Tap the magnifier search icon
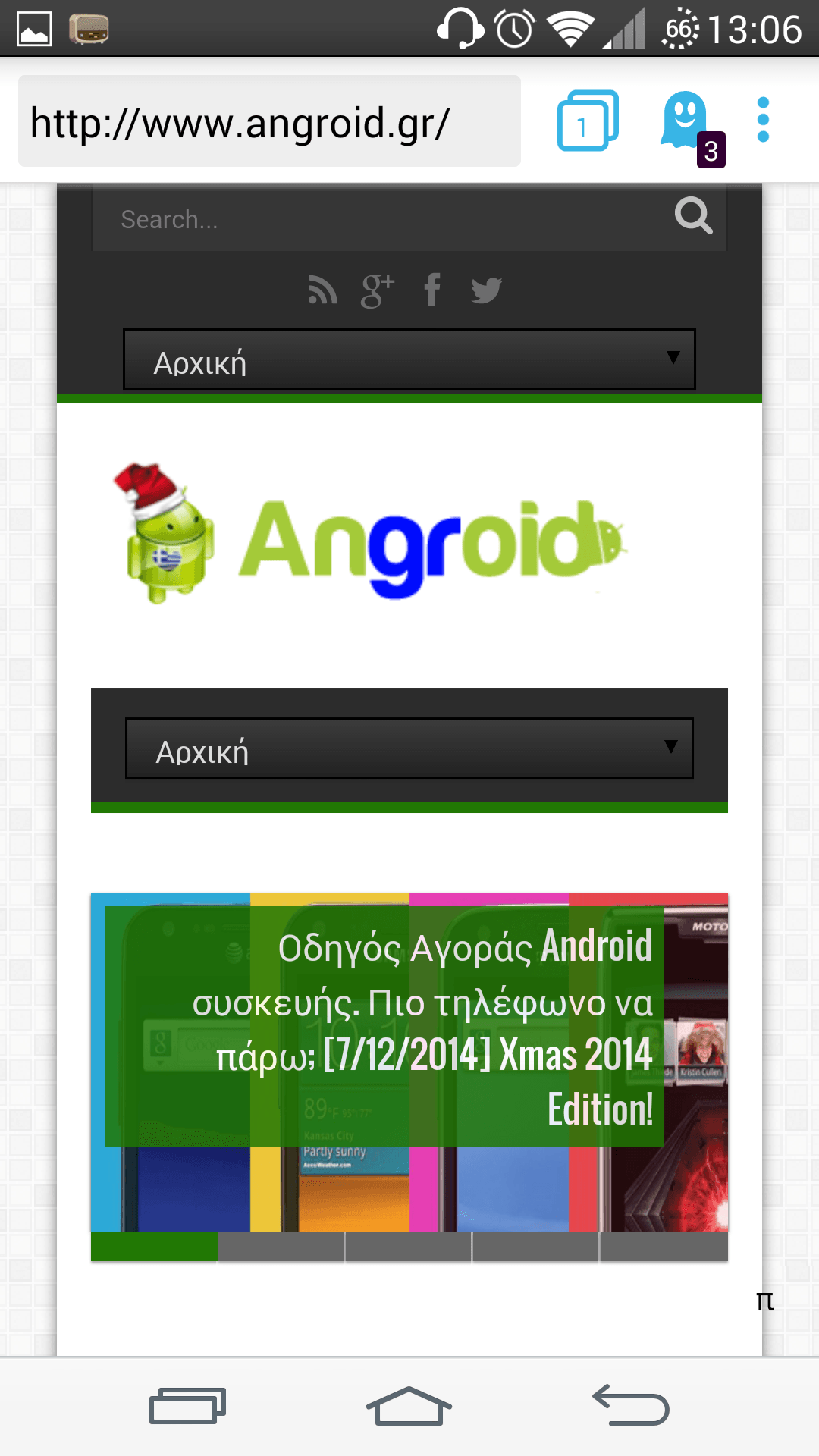Image resolution: width=819 pixels, height=1456 pixels. point(694,216)
